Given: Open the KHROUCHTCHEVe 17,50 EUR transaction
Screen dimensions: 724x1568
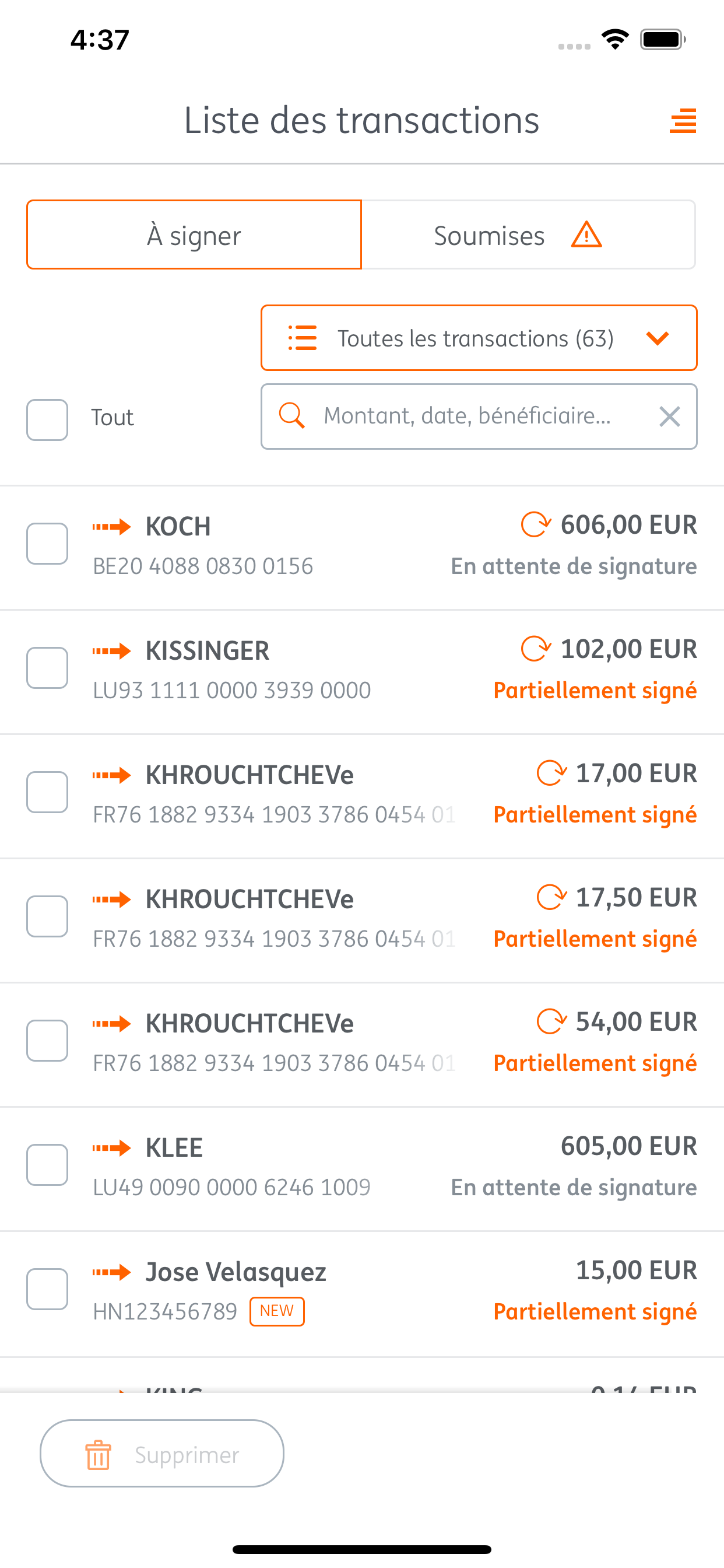Looking at the screenshot, I should (x=362, y=920).
